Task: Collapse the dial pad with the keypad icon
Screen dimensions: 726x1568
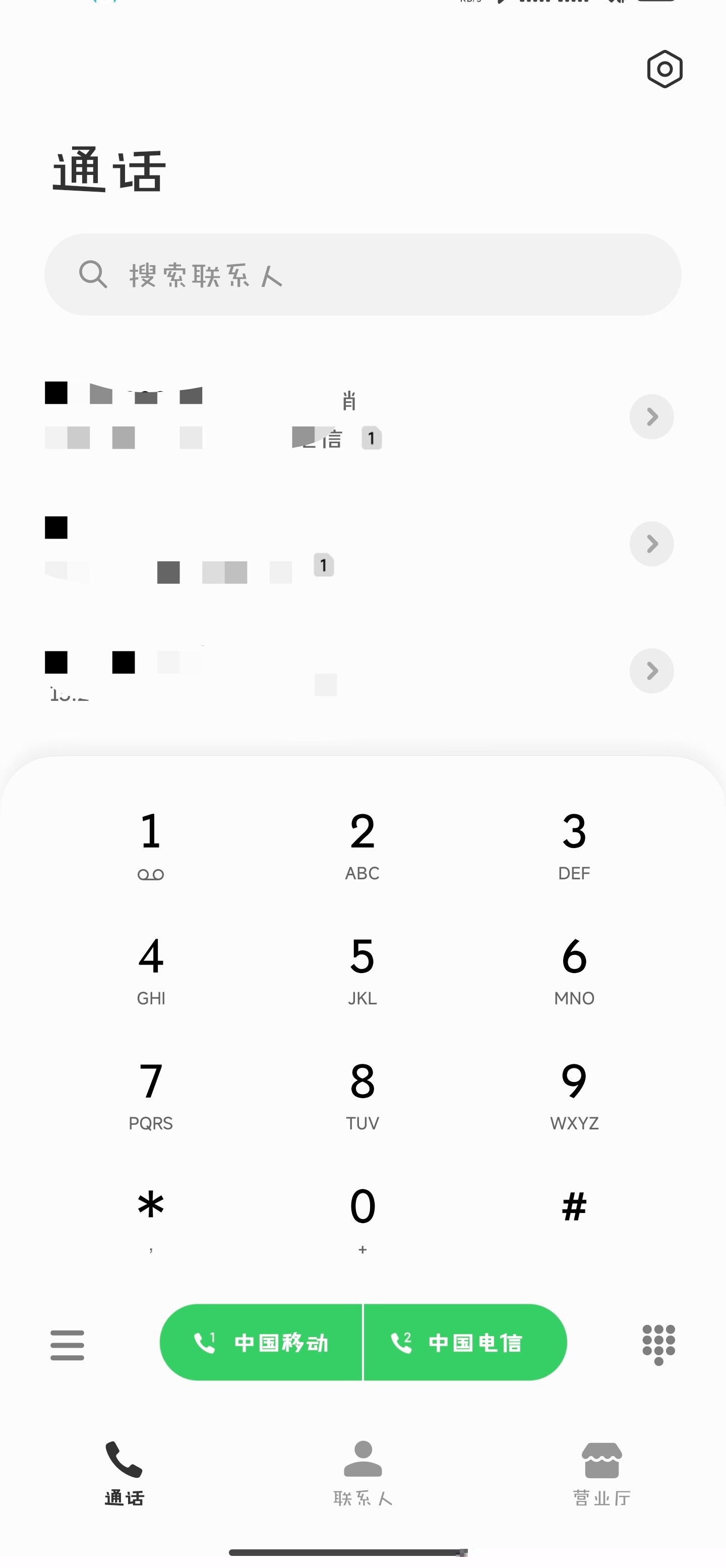Action: (x=658, y=1344)
